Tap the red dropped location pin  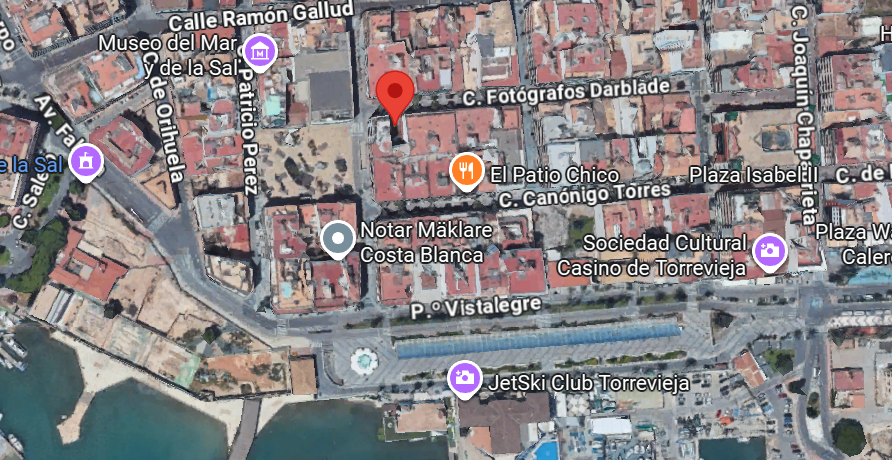click(395, 97)
